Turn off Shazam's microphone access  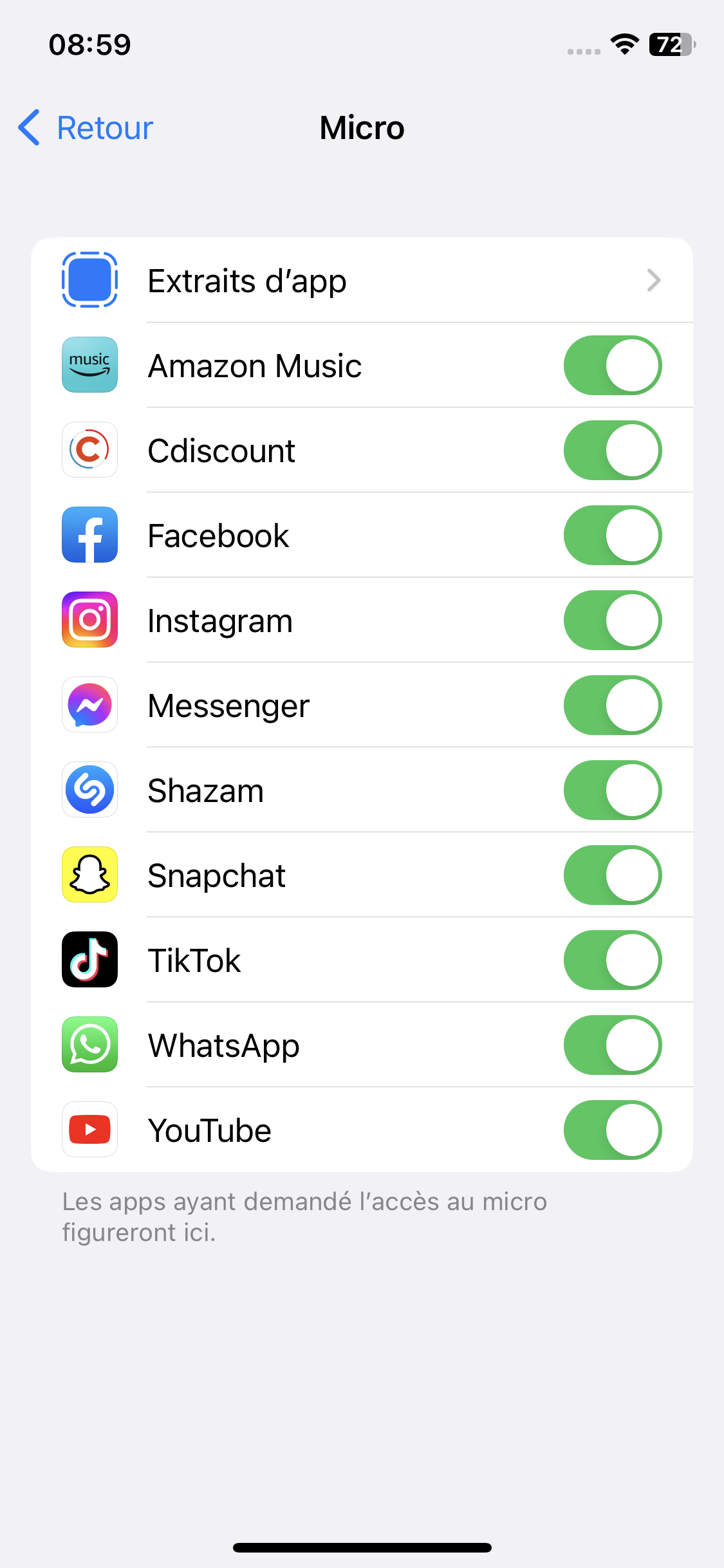point(612,790)
